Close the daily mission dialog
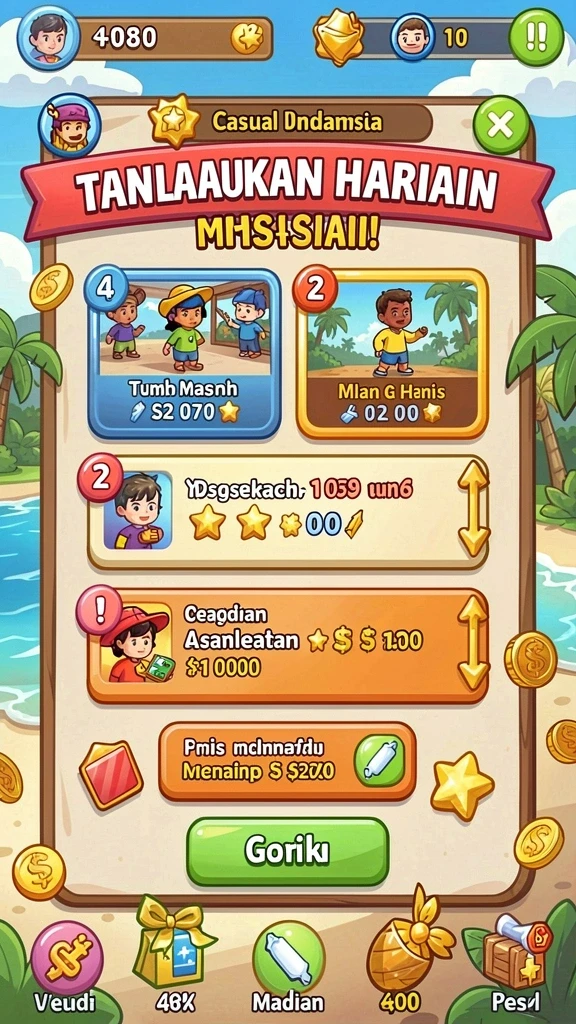Viewport: 576px width, 1024px height. pos(501,125)
